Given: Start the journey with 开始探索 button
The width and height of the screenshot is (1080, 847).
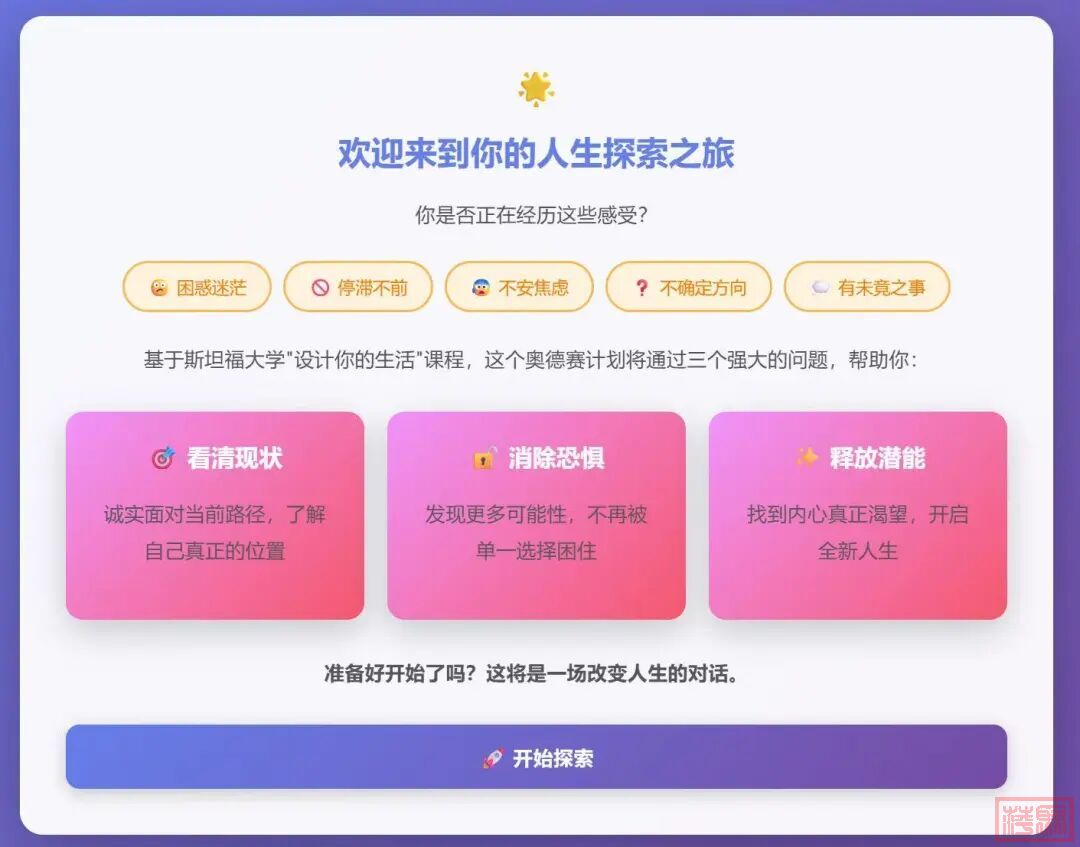Looking at the screenshot, I should [x=536, y=758].
